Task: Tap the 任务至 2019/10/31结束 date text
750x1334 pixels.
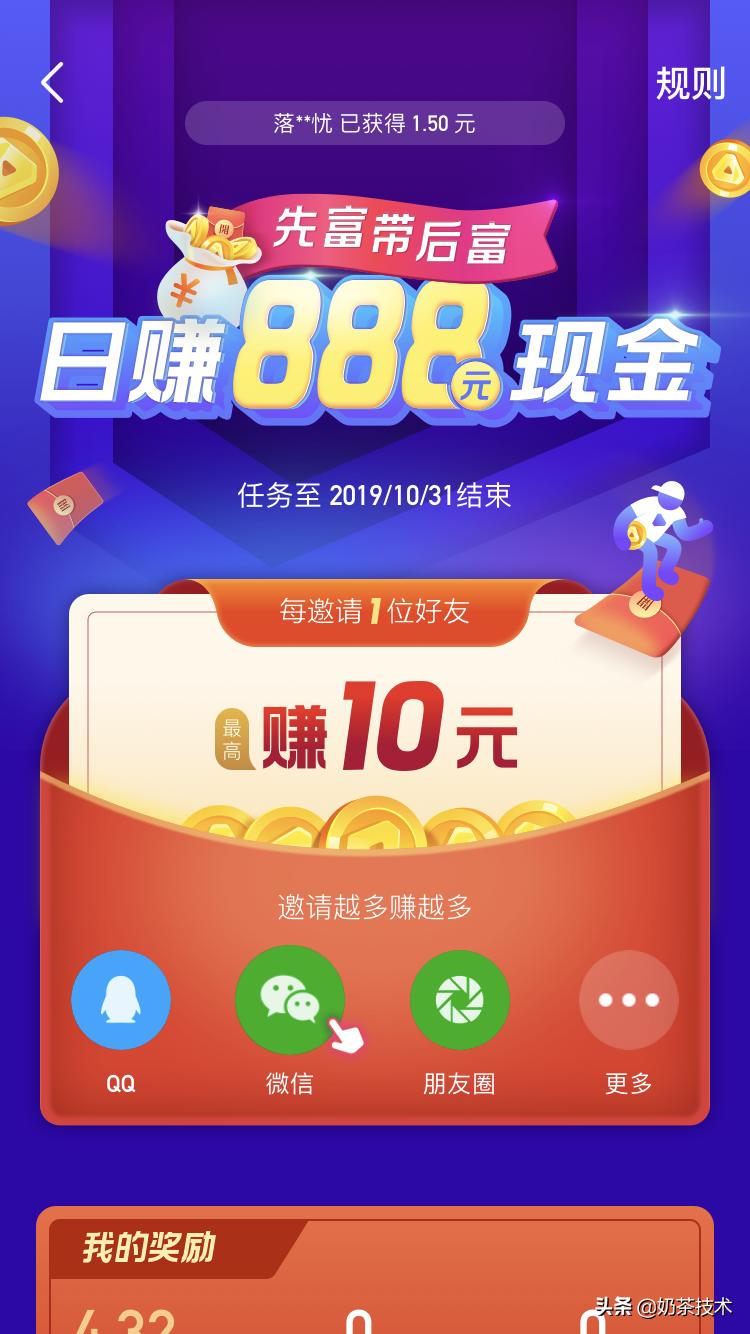Action: [375, 494]
